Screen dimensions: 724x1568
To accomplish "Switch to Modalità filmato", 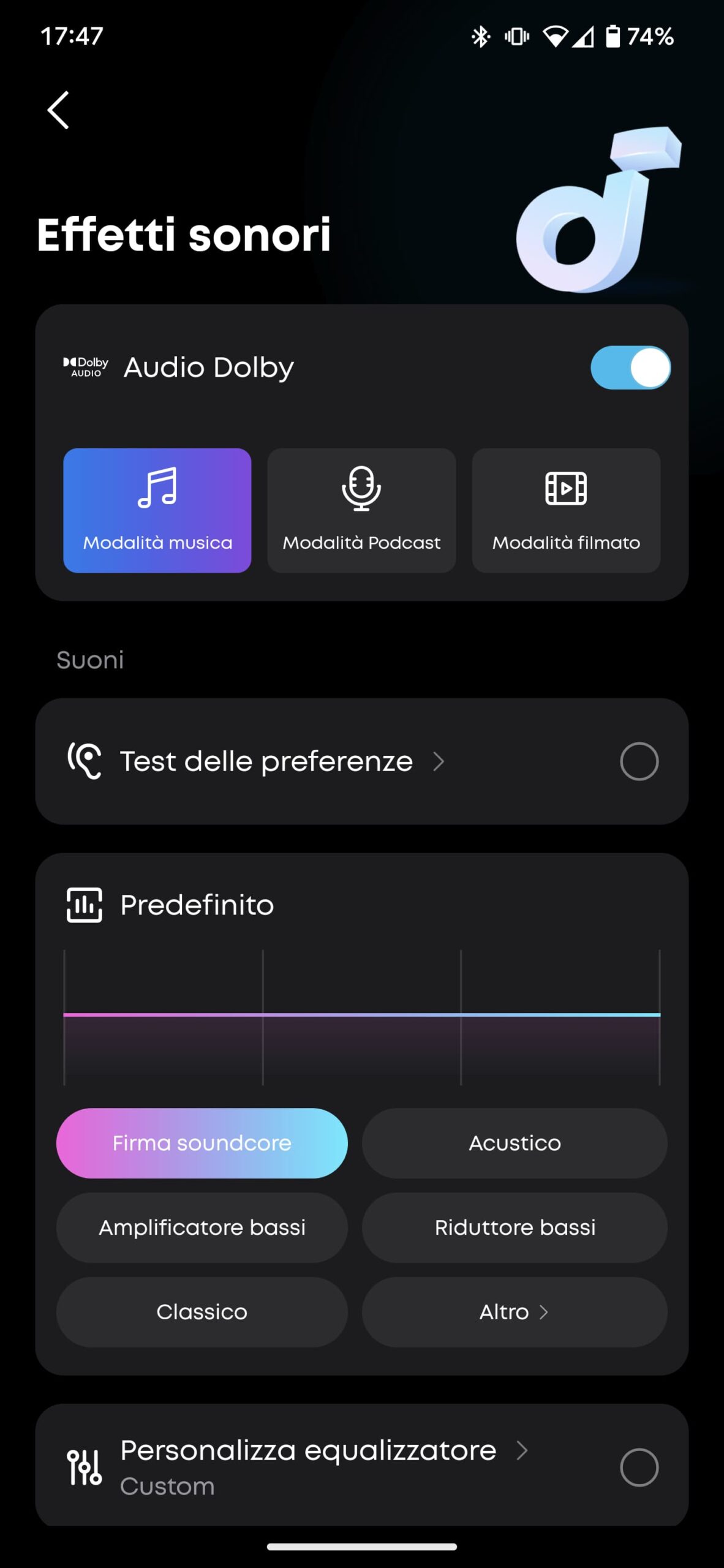I will [566, 510].
